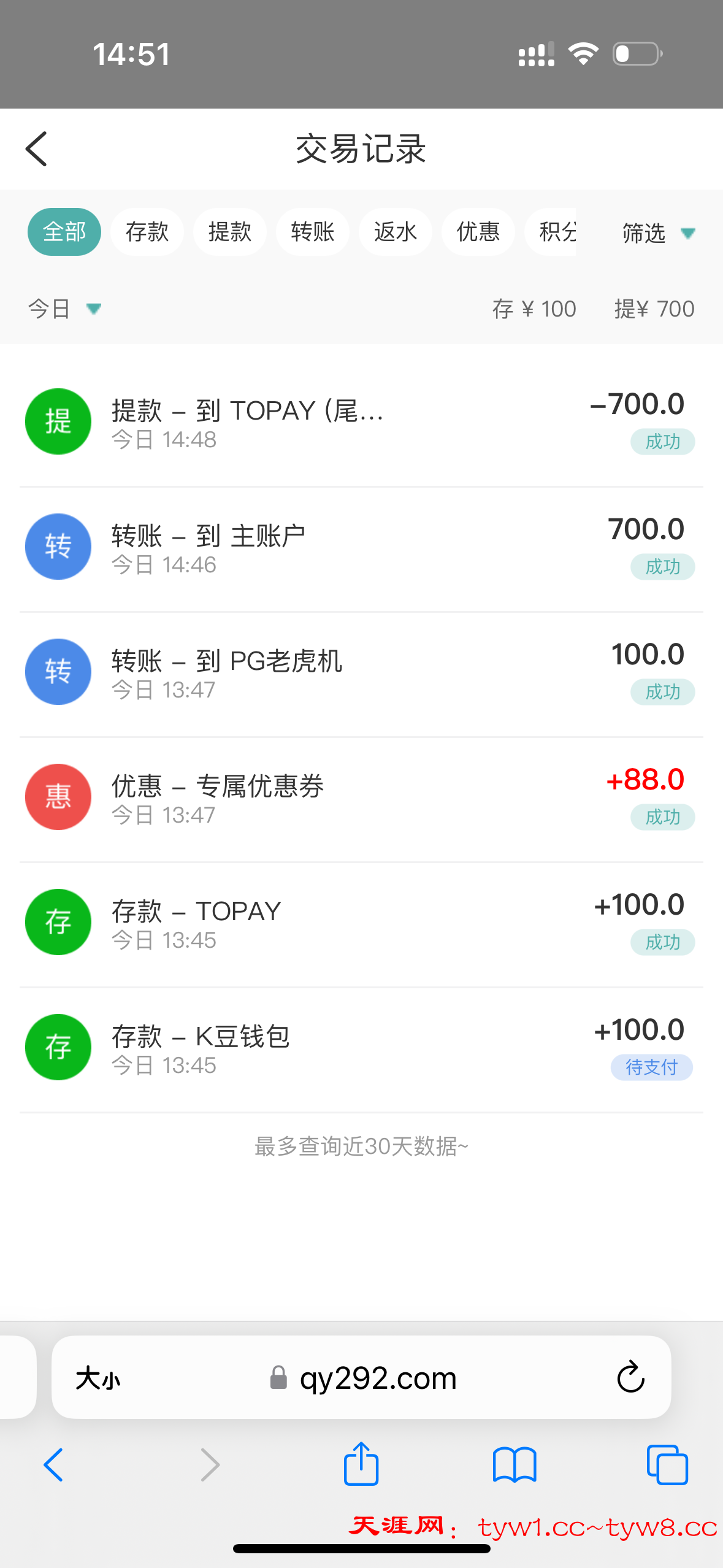Open Safari bookmarks
This screenshot has width=723, height=1568.
pos(515,1465)
